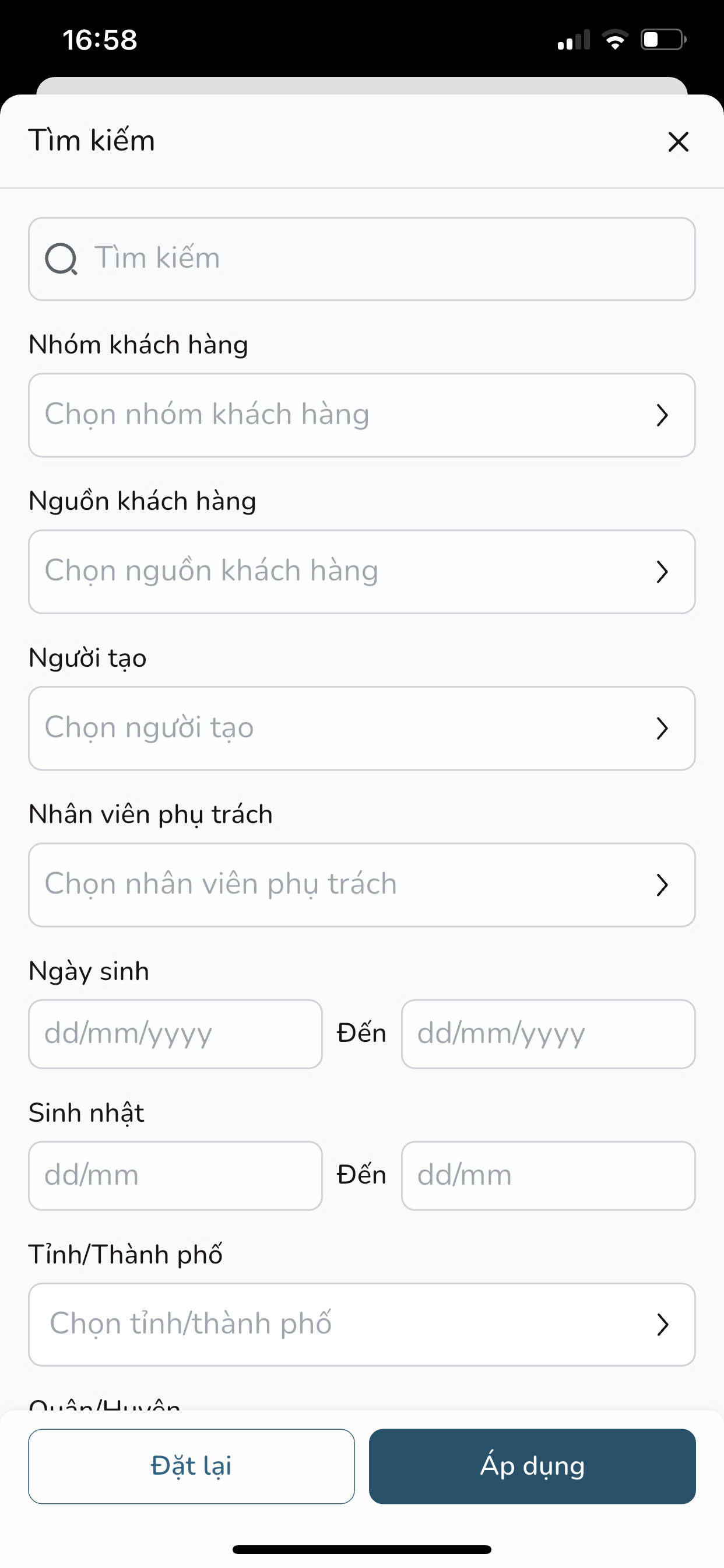The width and height of the screenshot is (724, 1568).
Task: Select Chọn nhân viên phụ trách
Action: tap(361, 884)
